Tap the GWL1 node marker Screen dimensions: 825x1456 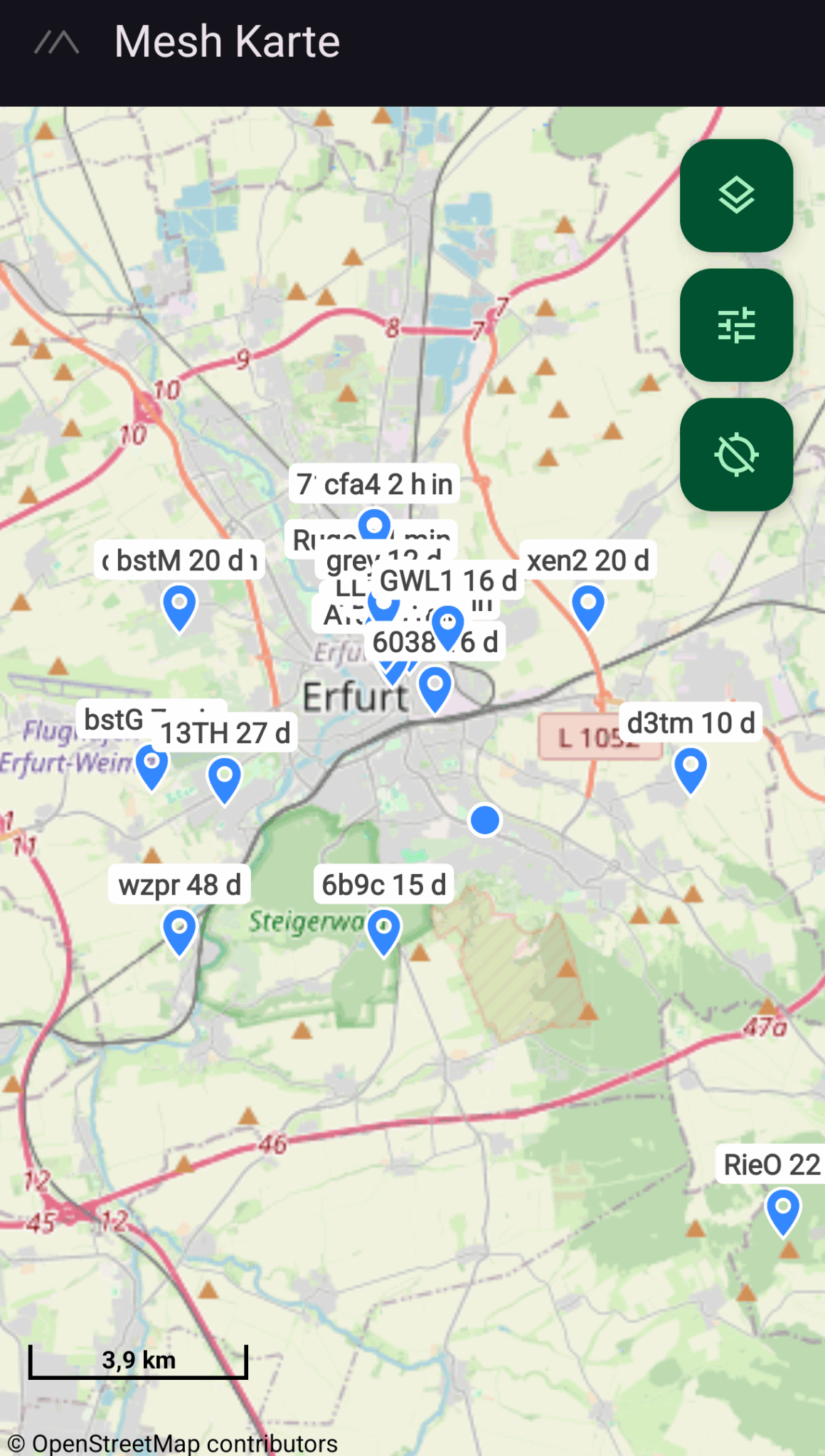coord(448,626)
